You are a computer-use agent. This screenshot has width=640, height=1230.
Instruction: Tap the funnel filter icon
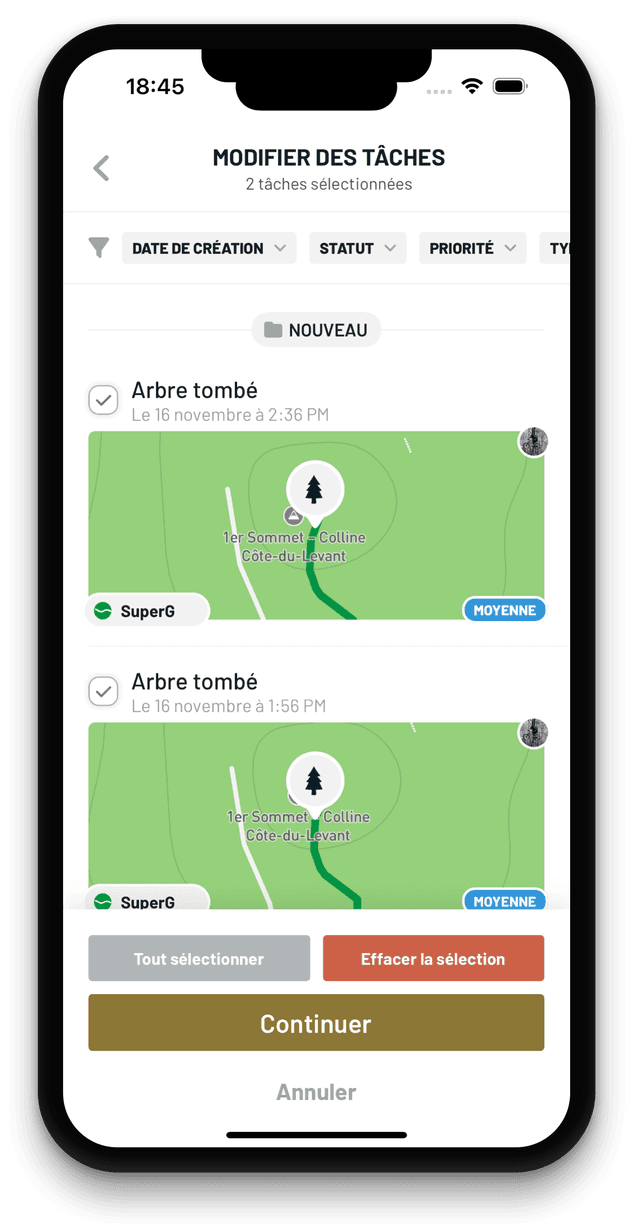[98, 248]
